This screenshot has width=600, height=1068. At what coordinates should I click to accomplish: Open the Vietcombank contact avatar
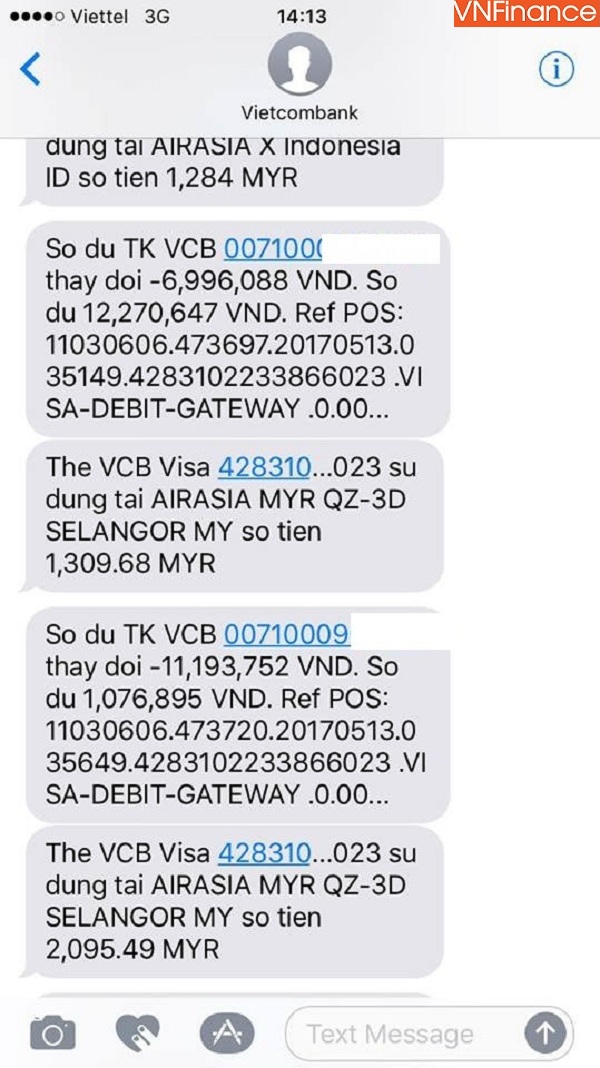click(299, 64)
